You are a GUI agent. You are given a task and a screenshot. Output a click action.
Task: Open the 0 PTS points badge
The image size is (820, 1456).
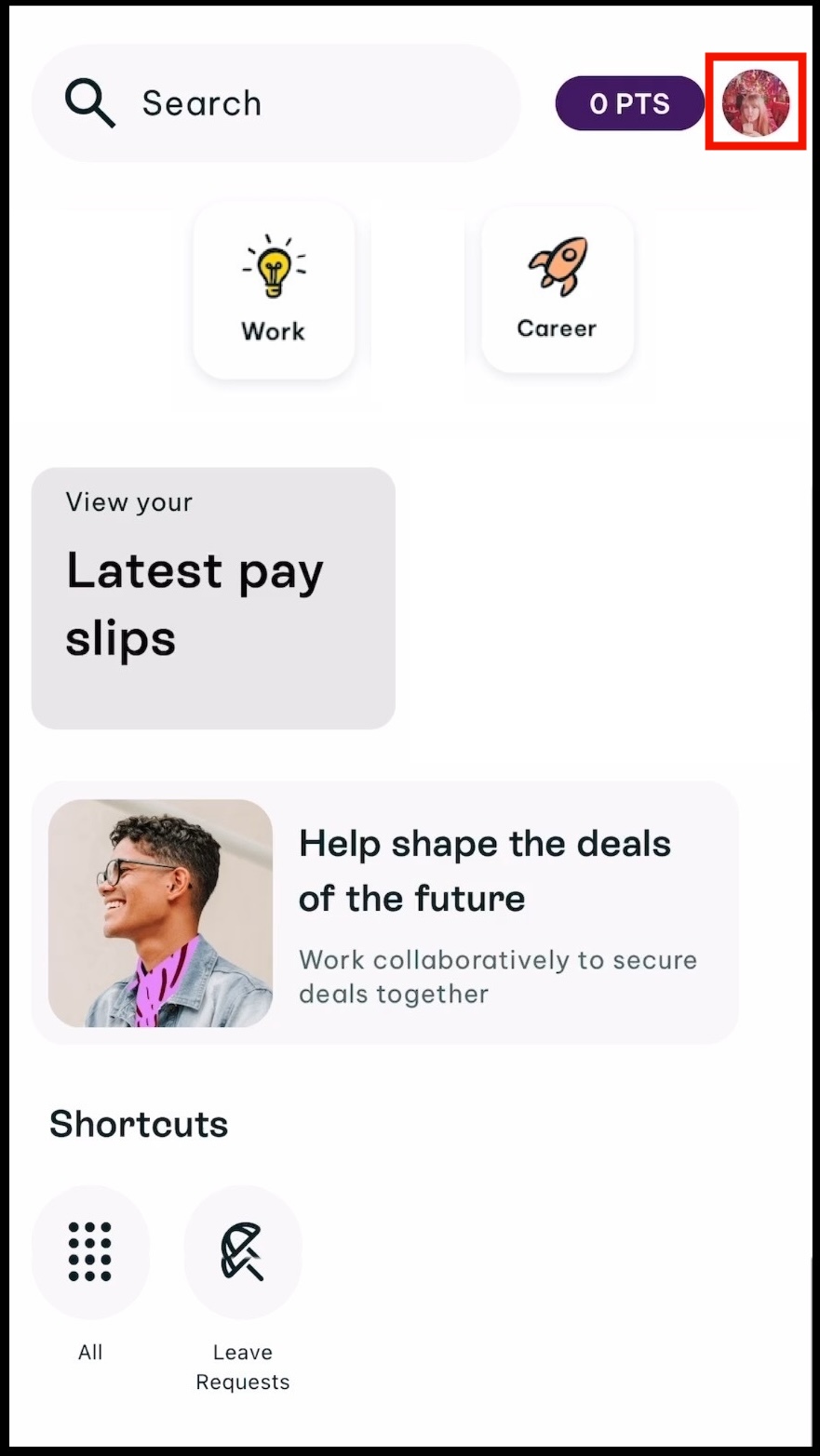tap(630, 103)
